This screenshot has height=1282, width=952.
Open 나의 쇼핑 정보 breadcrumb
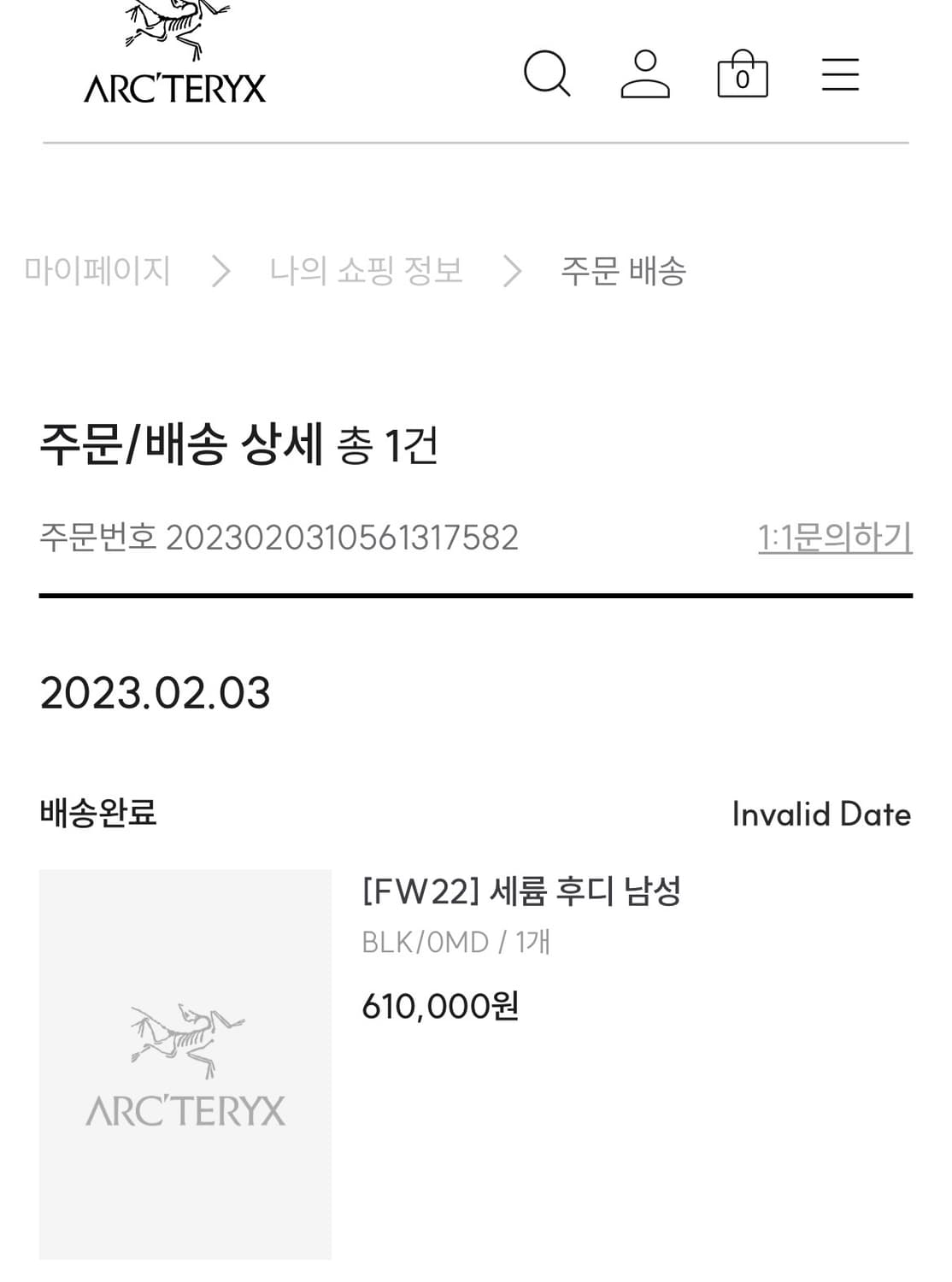[367, 270]
